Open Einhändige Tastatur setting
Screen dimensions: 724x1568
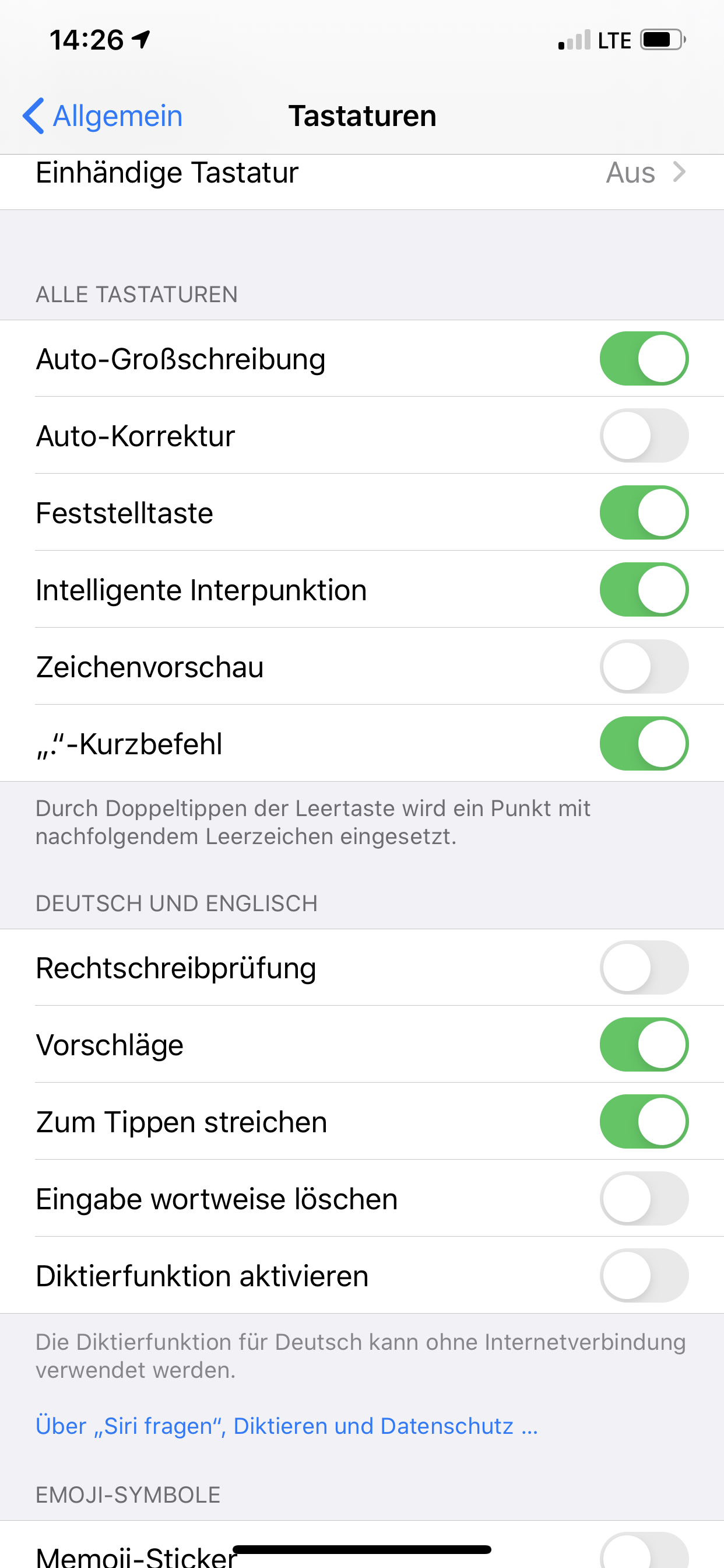coord(361,173)
